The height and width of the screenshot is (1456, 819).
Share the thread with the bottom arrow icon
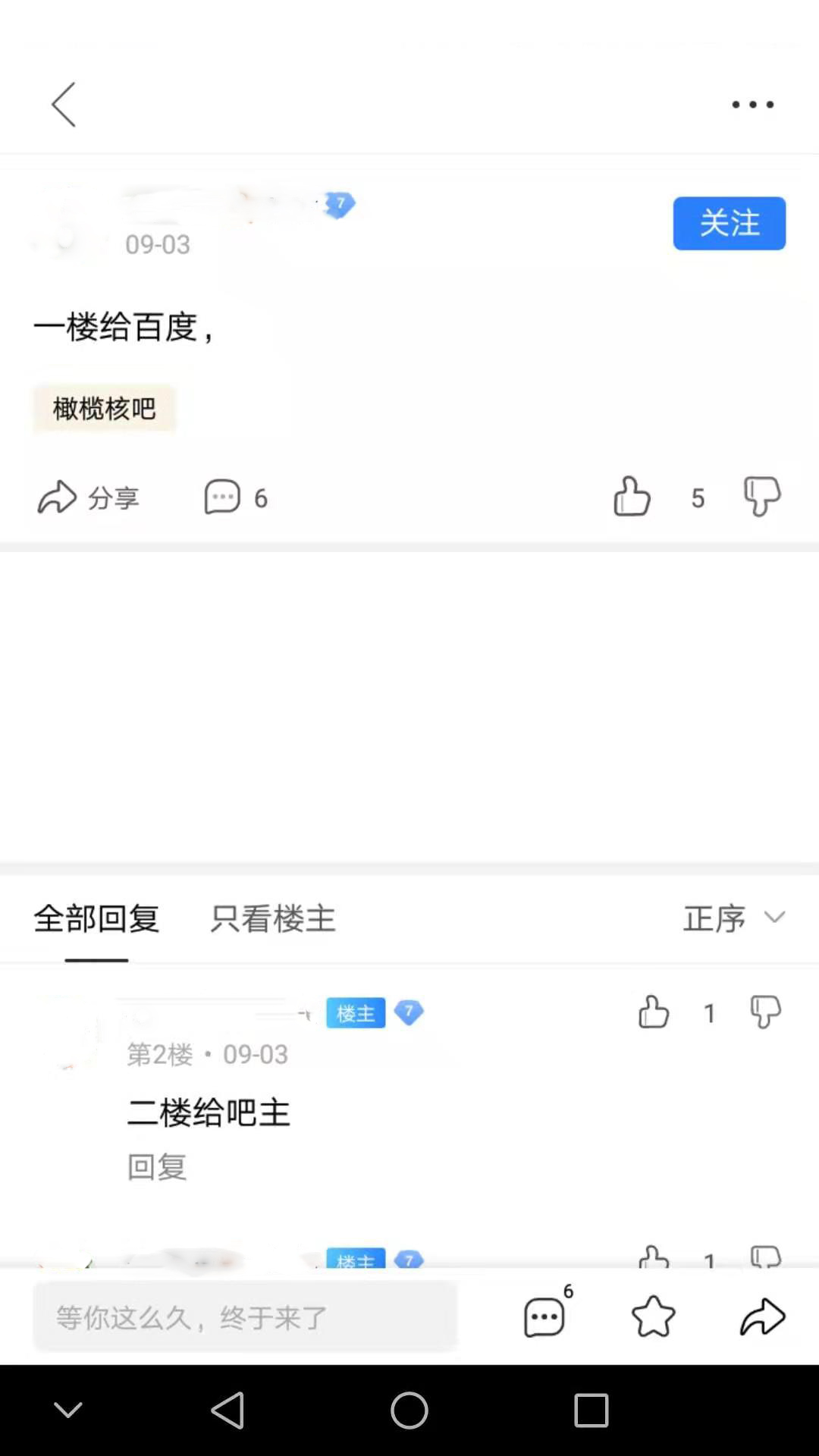click(764, 1316)
